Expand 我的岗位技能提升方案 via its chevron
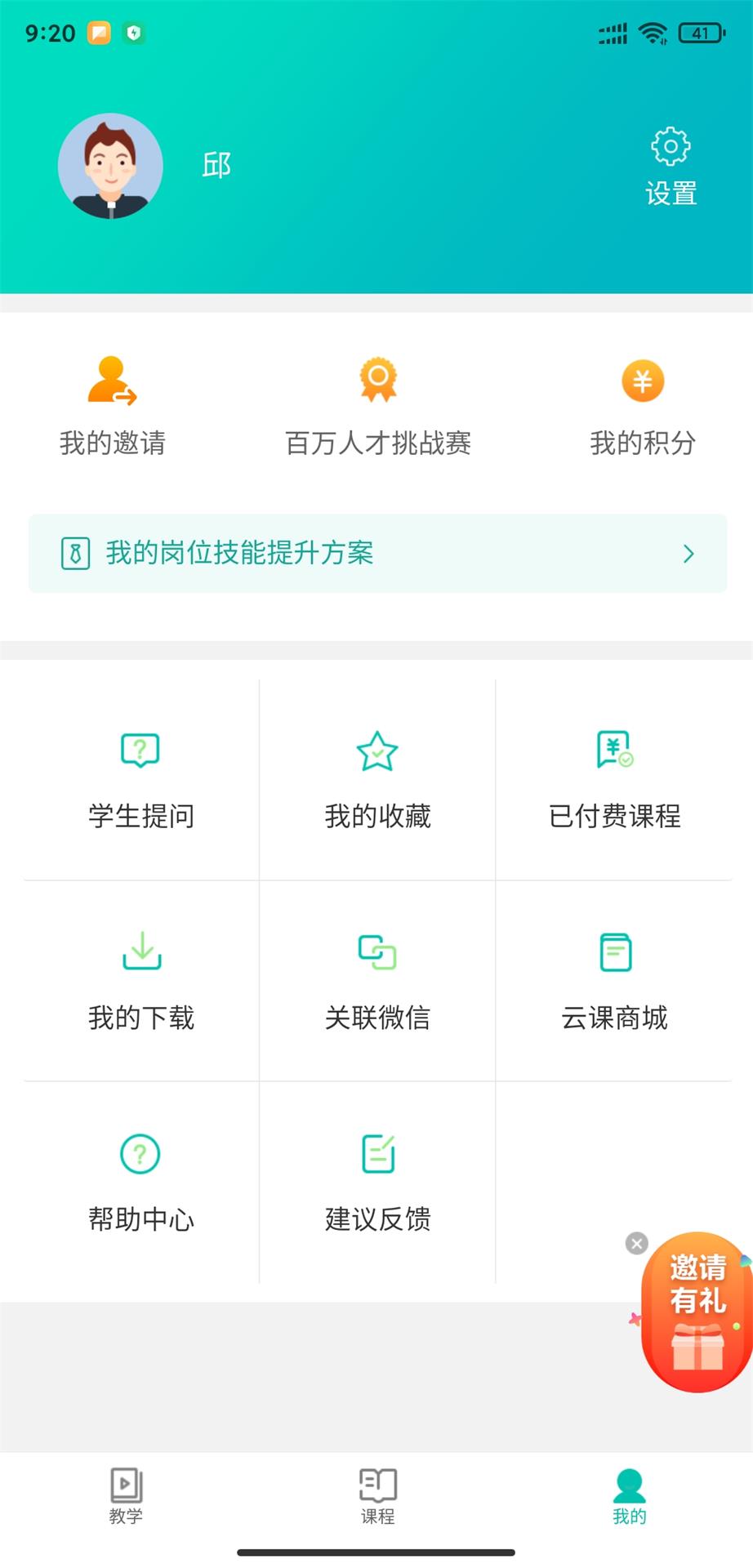This screenshot has height=1568, width=753. click(x=687, y=554)
